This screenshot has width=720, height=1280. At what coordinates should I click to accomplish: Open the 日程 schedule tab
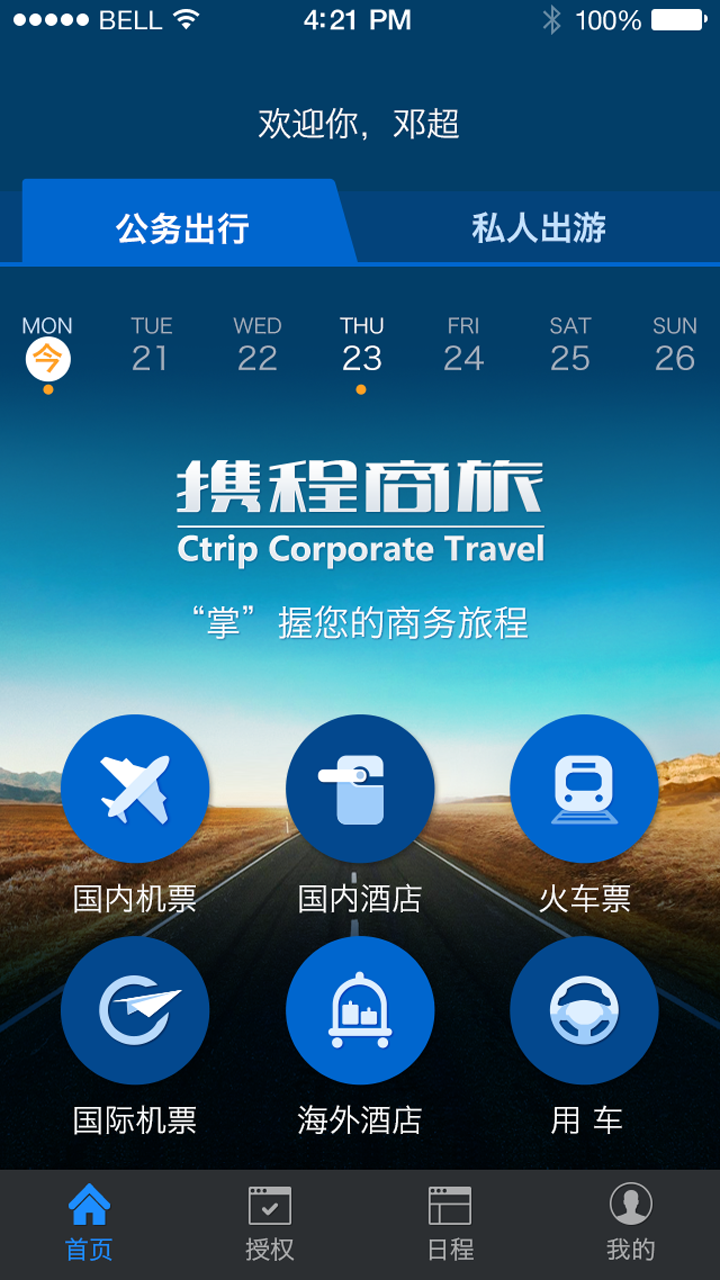coord(450,1224)
